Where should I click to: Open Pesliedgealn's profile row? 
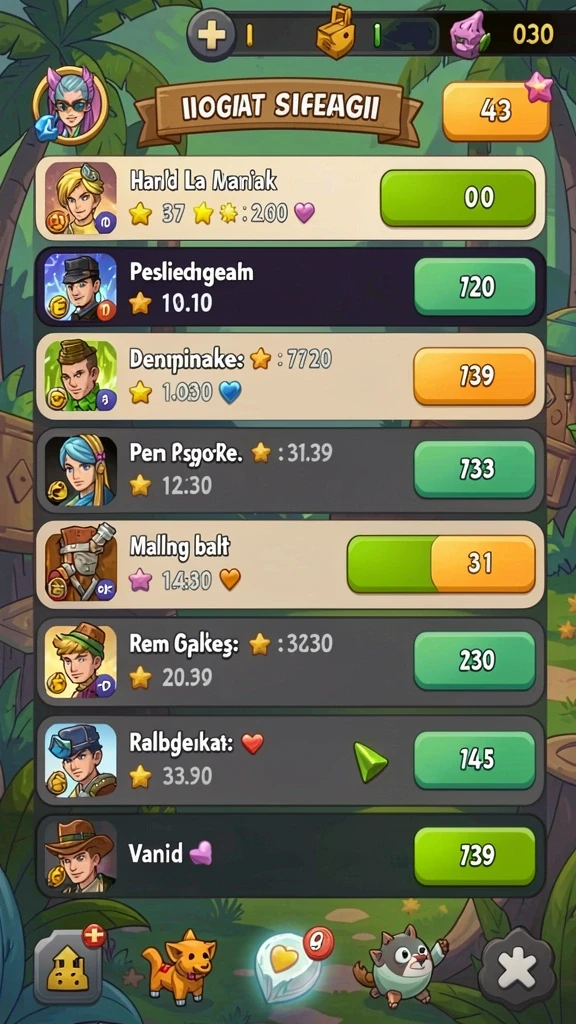point(290,287)
